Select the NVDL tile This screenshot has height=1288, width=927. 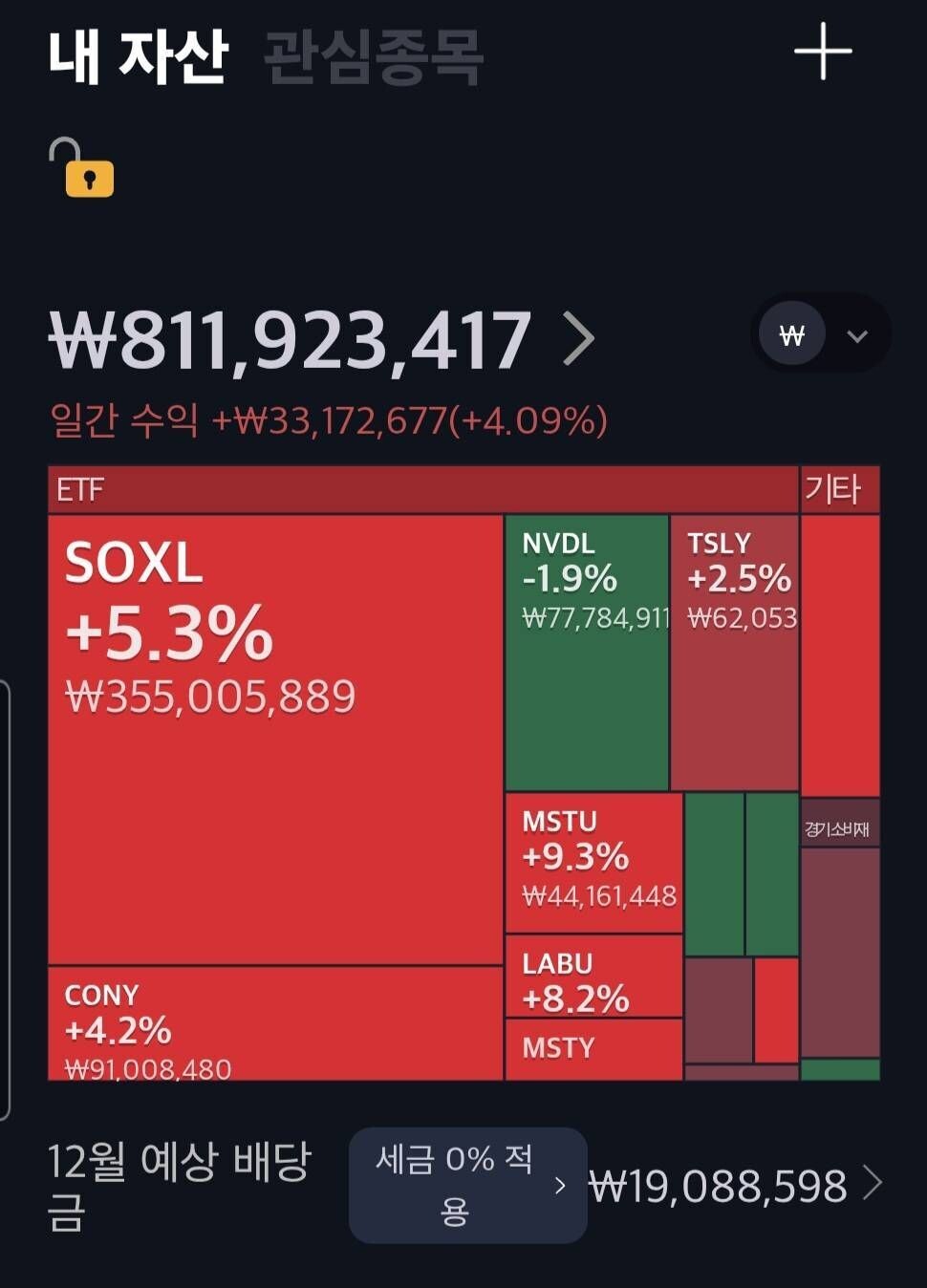click(x=586, y=653)
